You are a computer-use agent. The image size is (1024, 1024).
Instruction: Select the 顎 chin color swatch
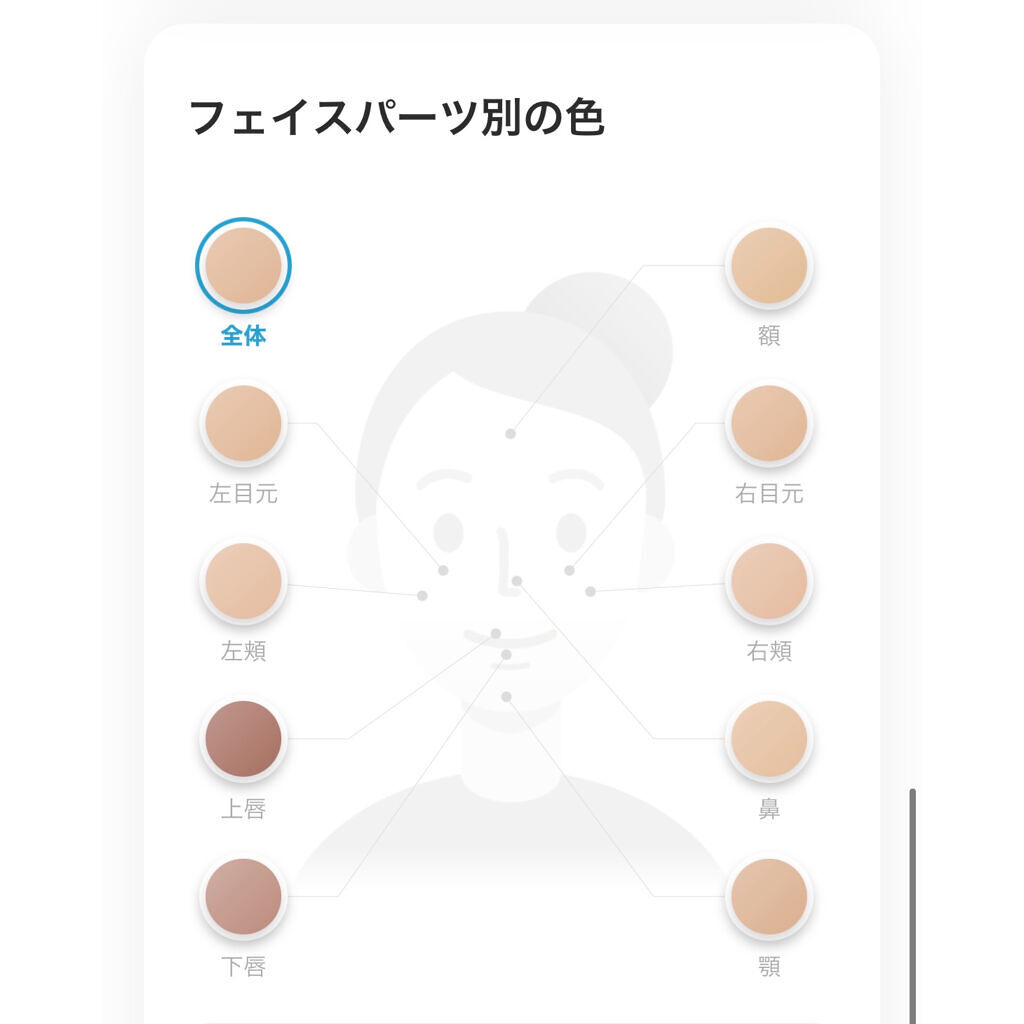(768, 896)
